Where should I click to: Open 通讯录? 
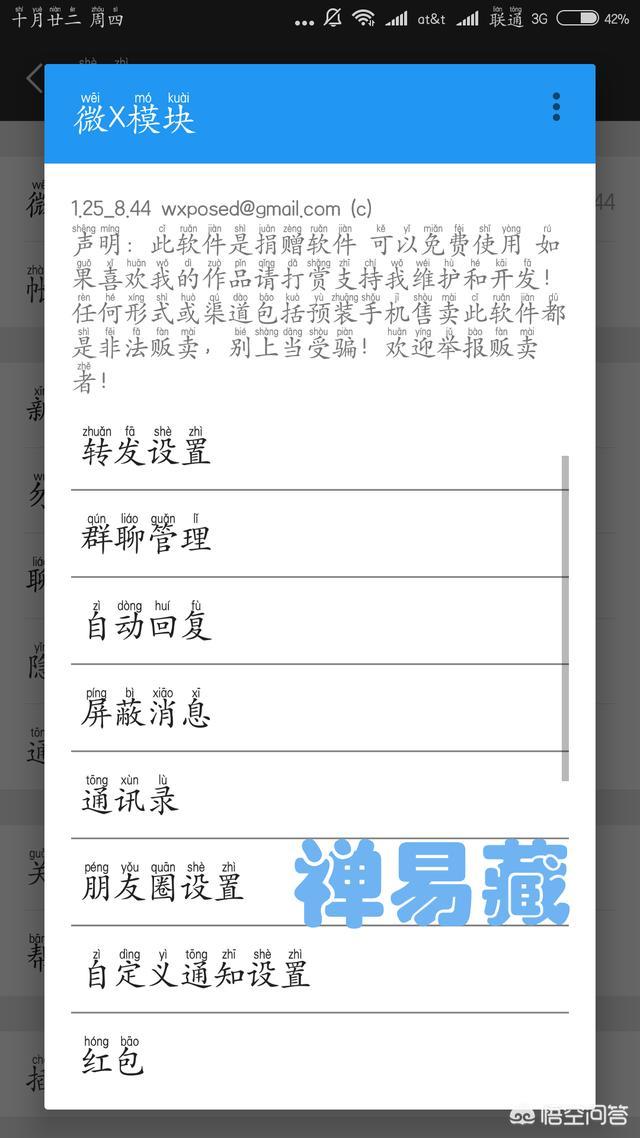tap(319, 795)
